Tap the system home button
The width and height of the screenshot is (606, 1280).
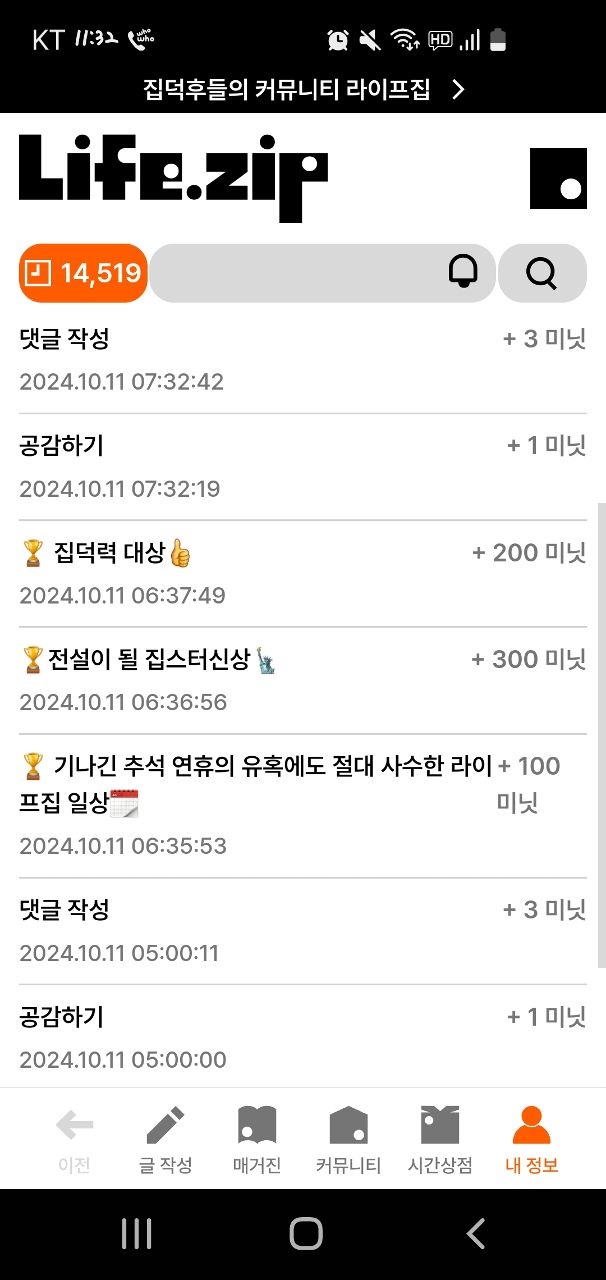(306, 1234)
